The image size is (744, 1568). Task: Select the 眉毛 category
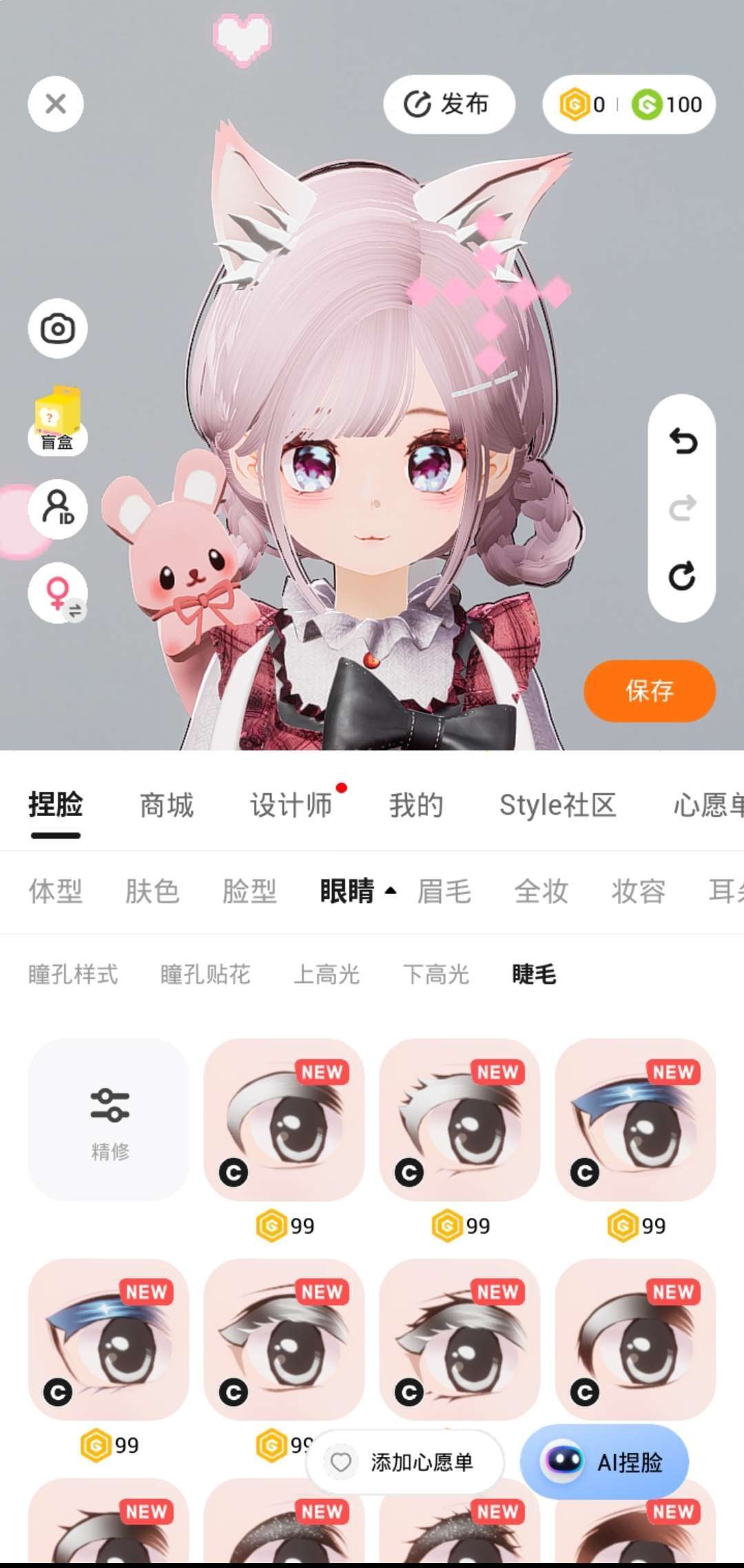tap(444, 891)
